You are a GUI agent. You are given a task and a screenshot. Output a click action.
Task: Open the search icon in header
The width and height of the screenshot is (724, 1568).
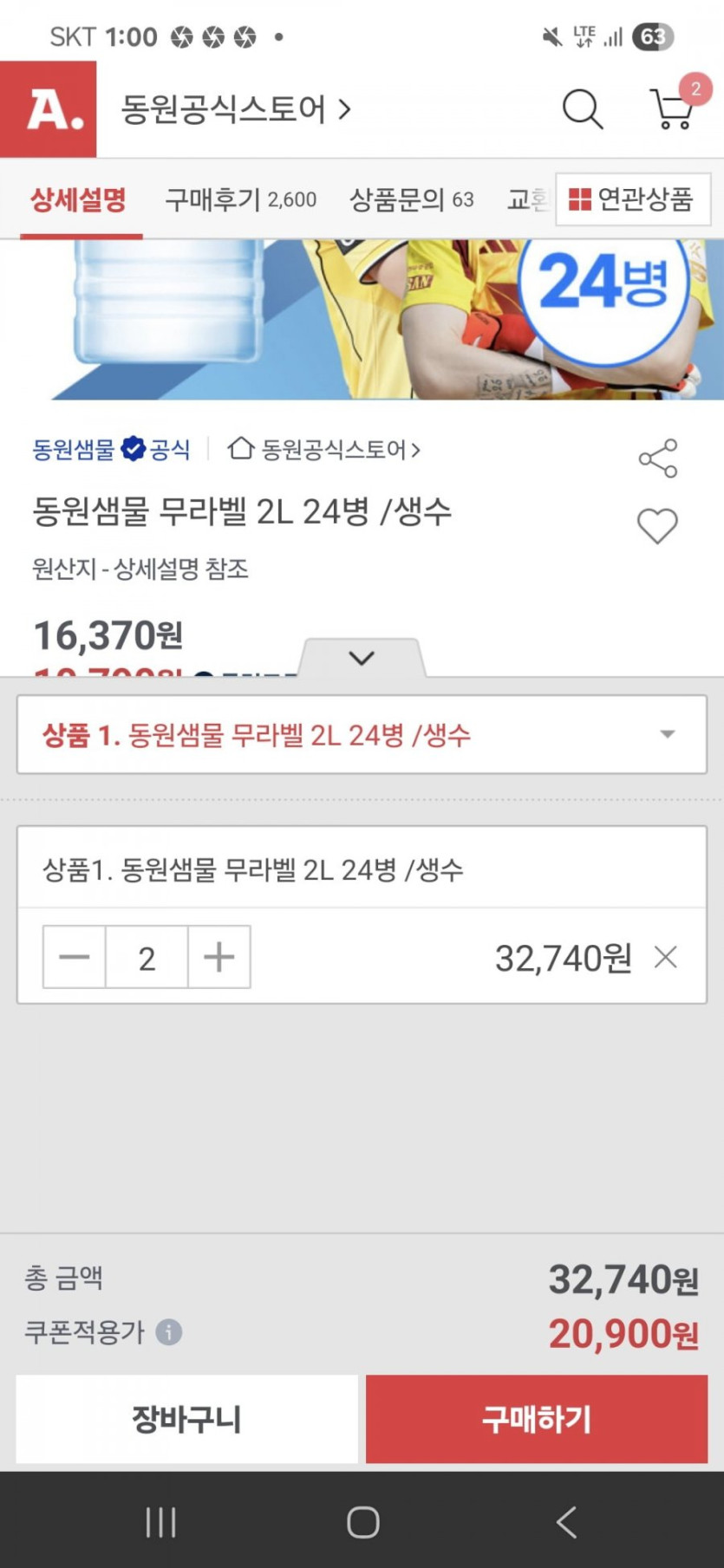tap(582, 110)
